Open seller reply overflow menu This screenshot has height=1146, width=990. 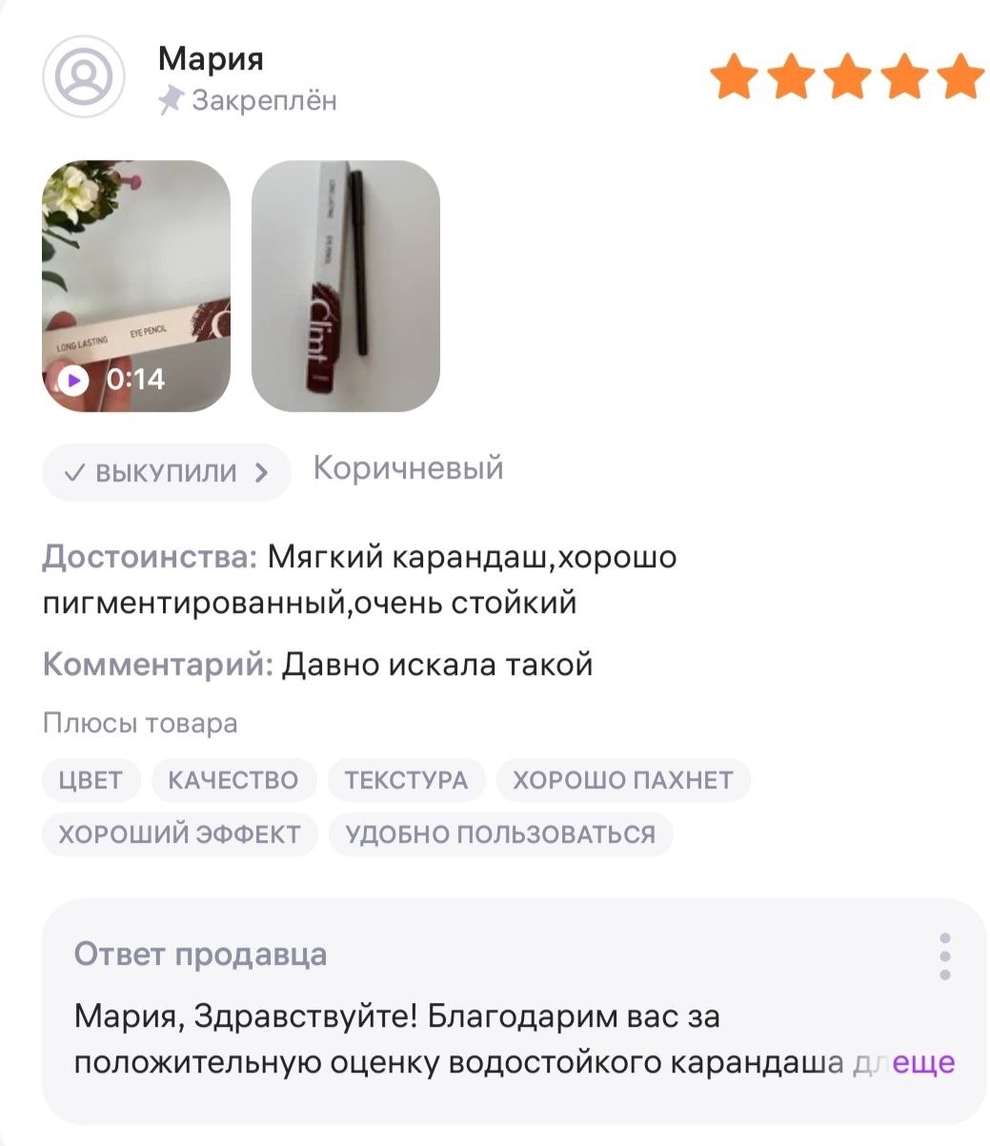(x=945, y=956)
